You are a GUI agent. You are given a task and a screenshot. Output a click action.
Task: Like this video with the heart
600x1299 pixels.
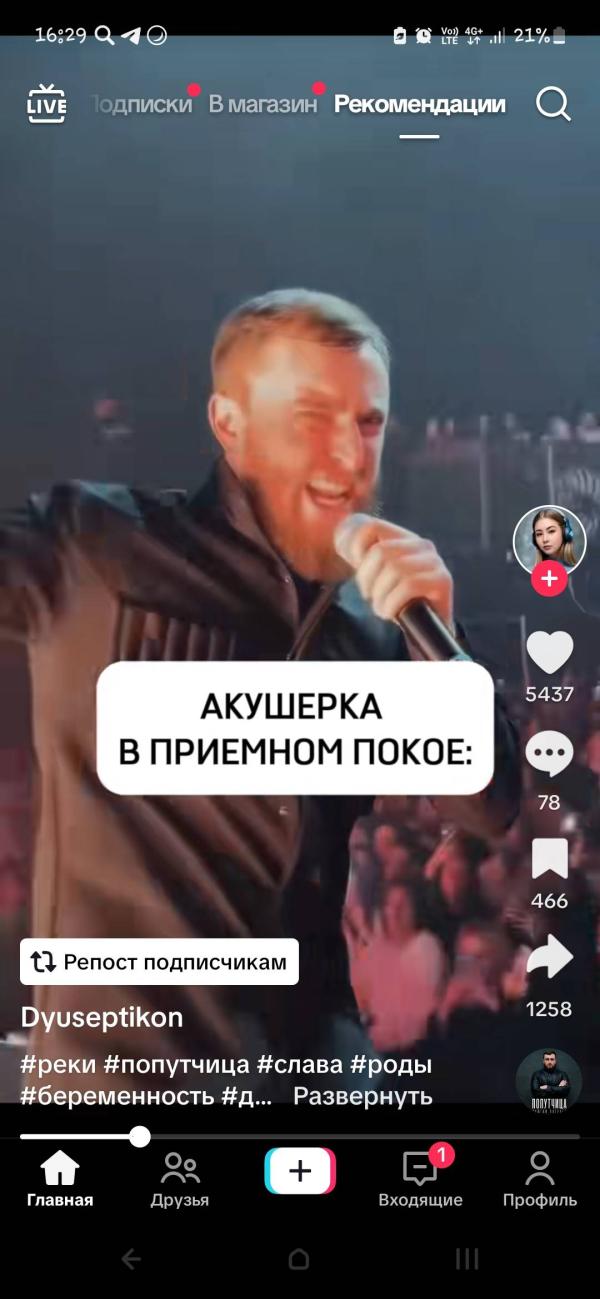pyautogui.click(x=549, y=654)
